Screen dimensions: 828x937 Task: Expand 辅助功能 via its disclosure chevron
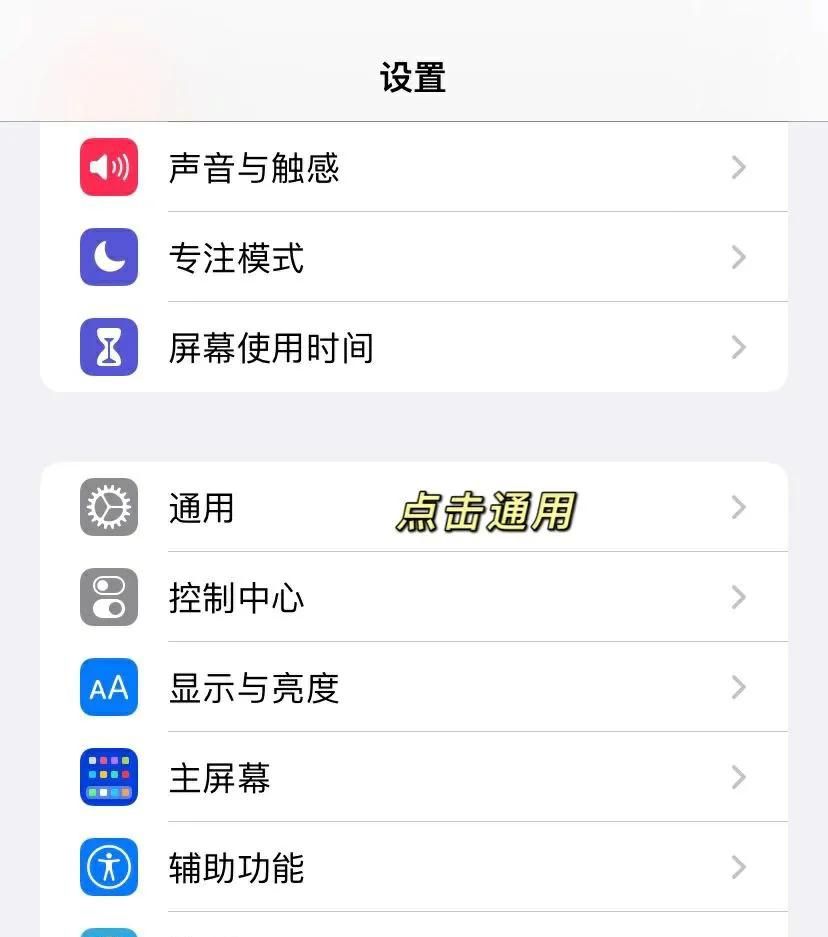(738, 867)
